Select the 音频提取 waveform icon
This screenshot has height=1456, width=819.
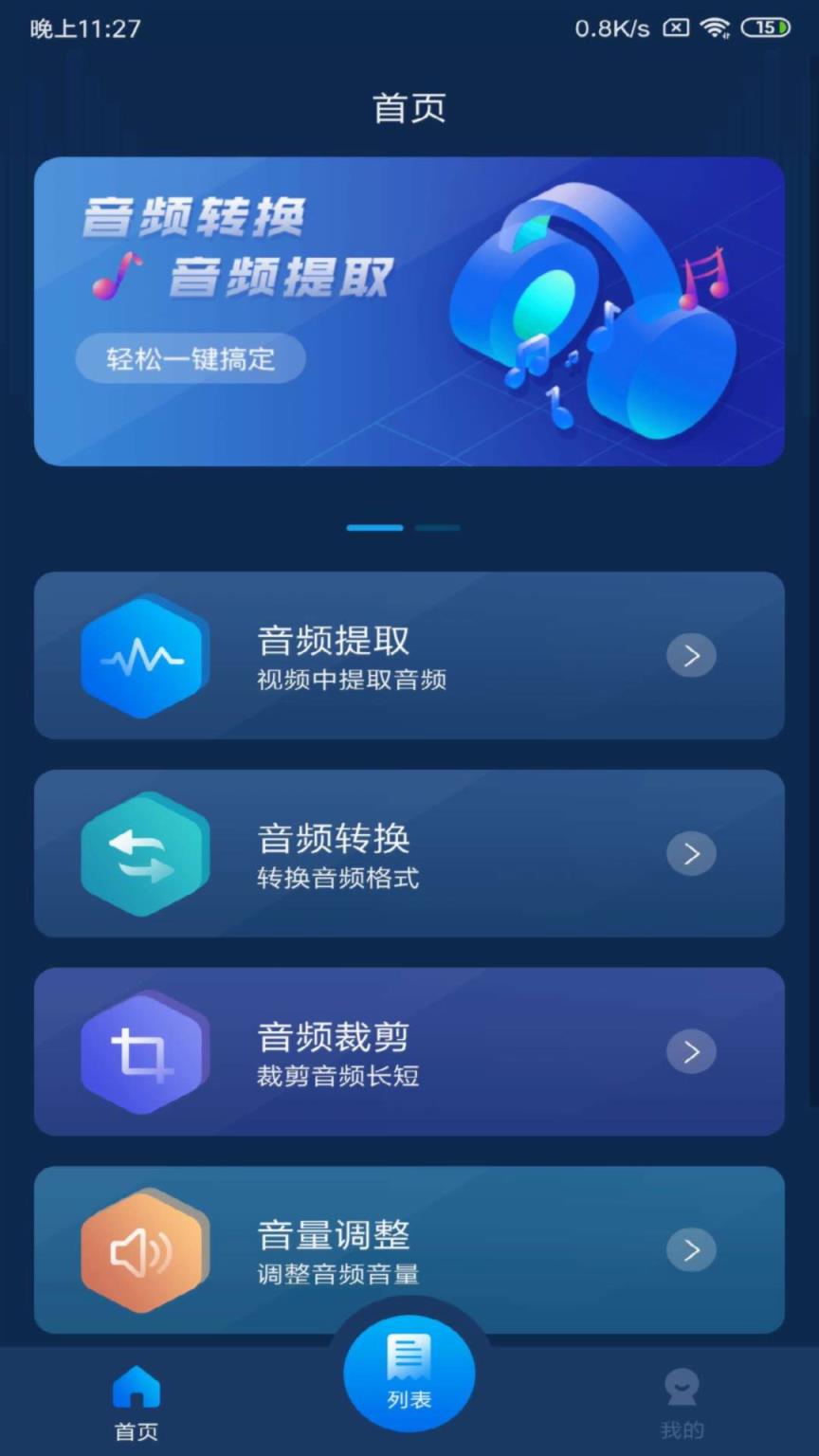144,655
